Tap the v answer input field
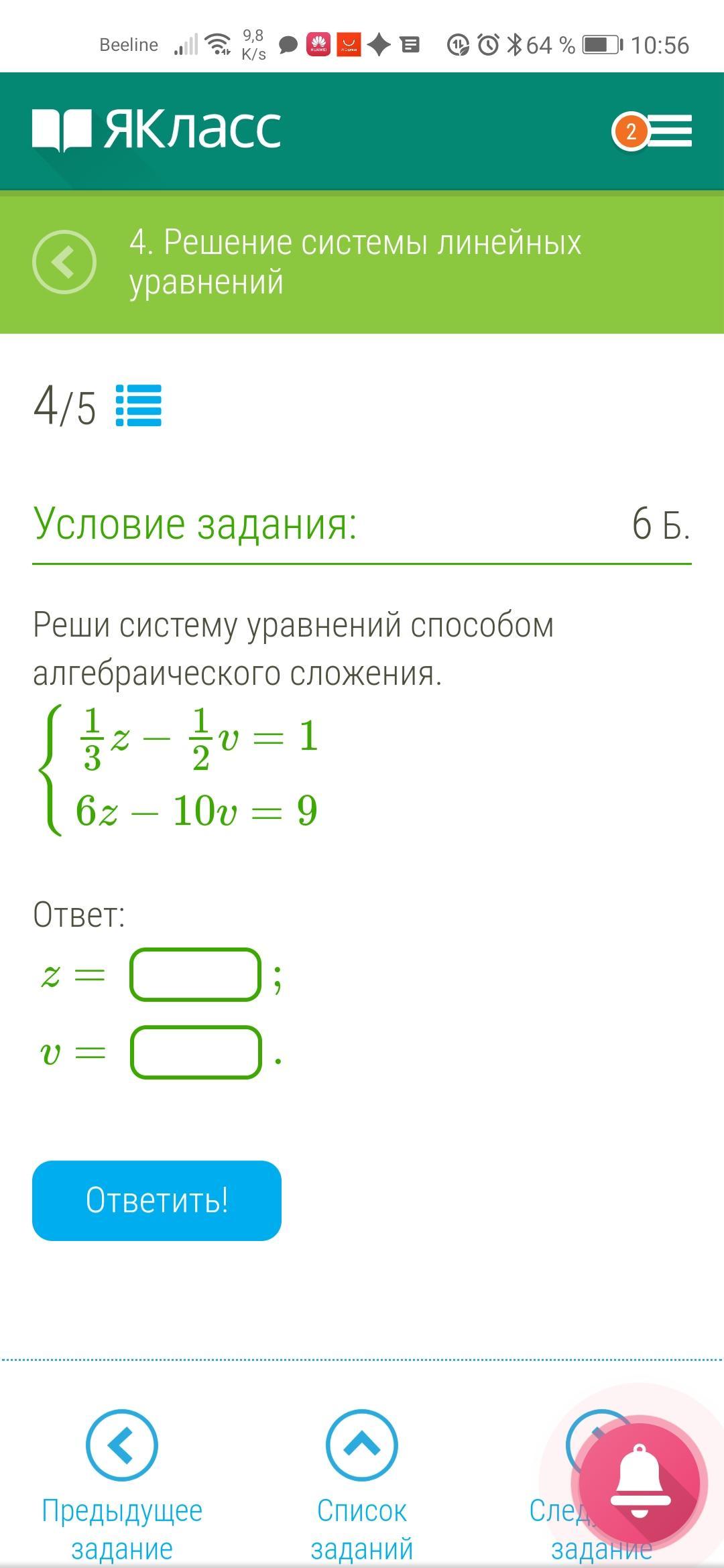This screenshot has height=1568, width=724. pyautogui.click(x=195, y=1053)
